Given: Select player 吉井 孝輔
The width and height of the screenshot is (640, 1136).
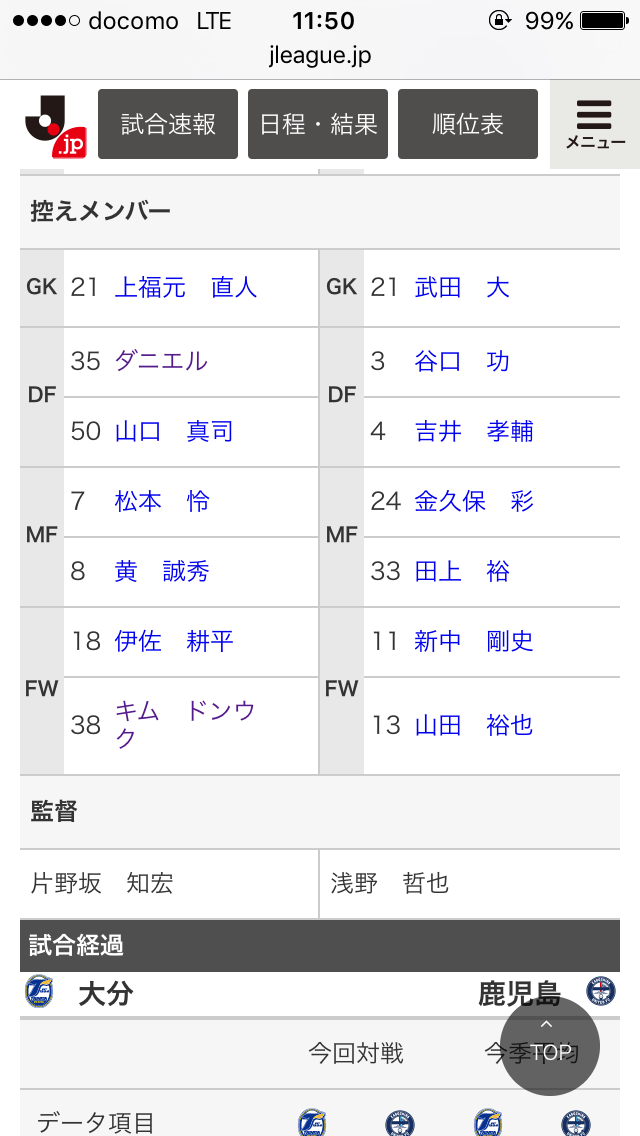Looking at the screenshot, I should (x=474, y=432).
